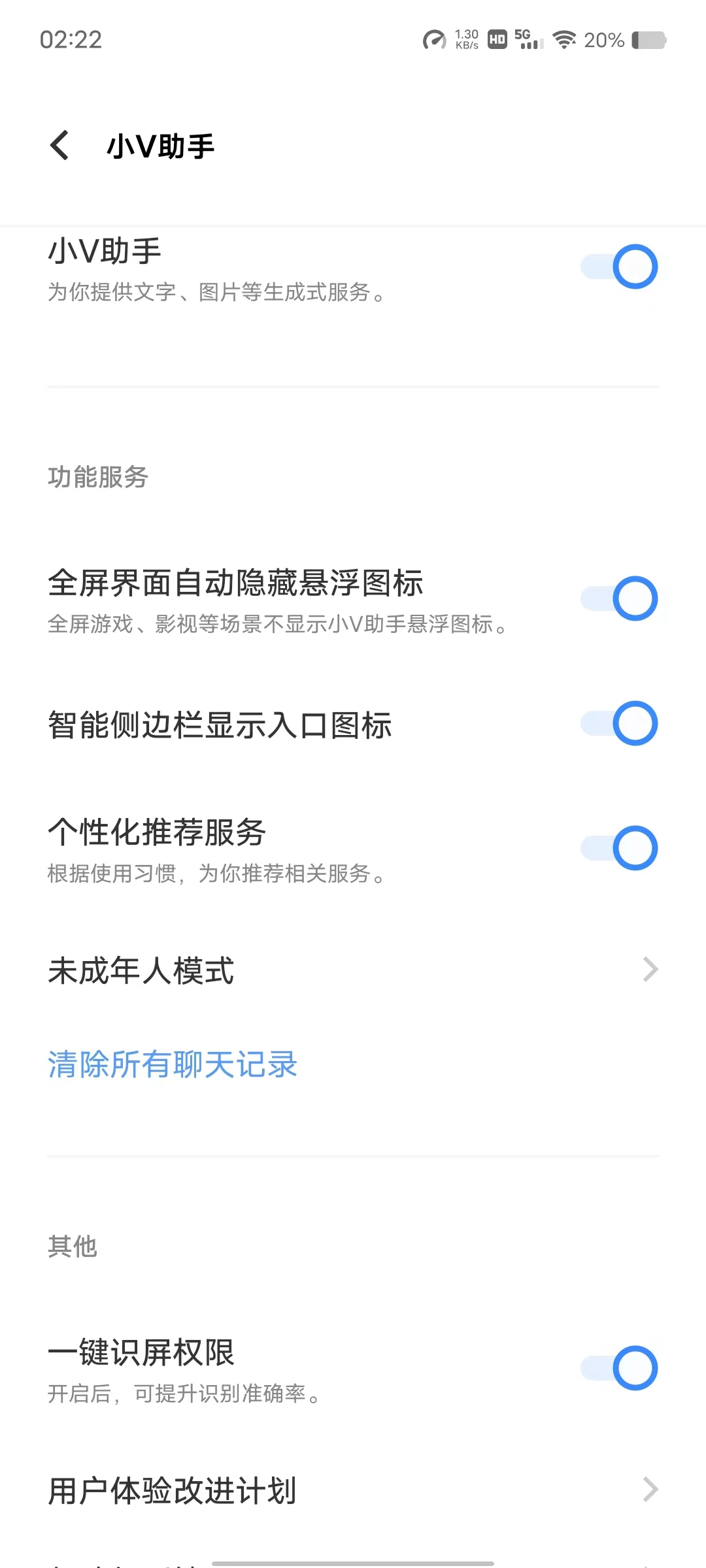Turn off the 小V助手 main switch
Viewport: 706px width, 1568px height.
(619, 267)
